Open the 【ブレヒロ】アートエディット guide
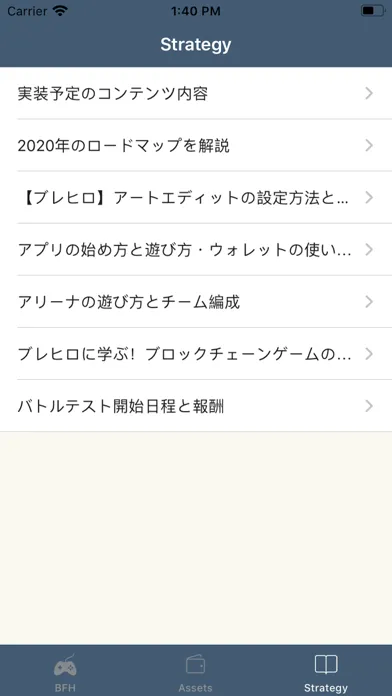Screen dimensions: 392x696 pos(196,198)
